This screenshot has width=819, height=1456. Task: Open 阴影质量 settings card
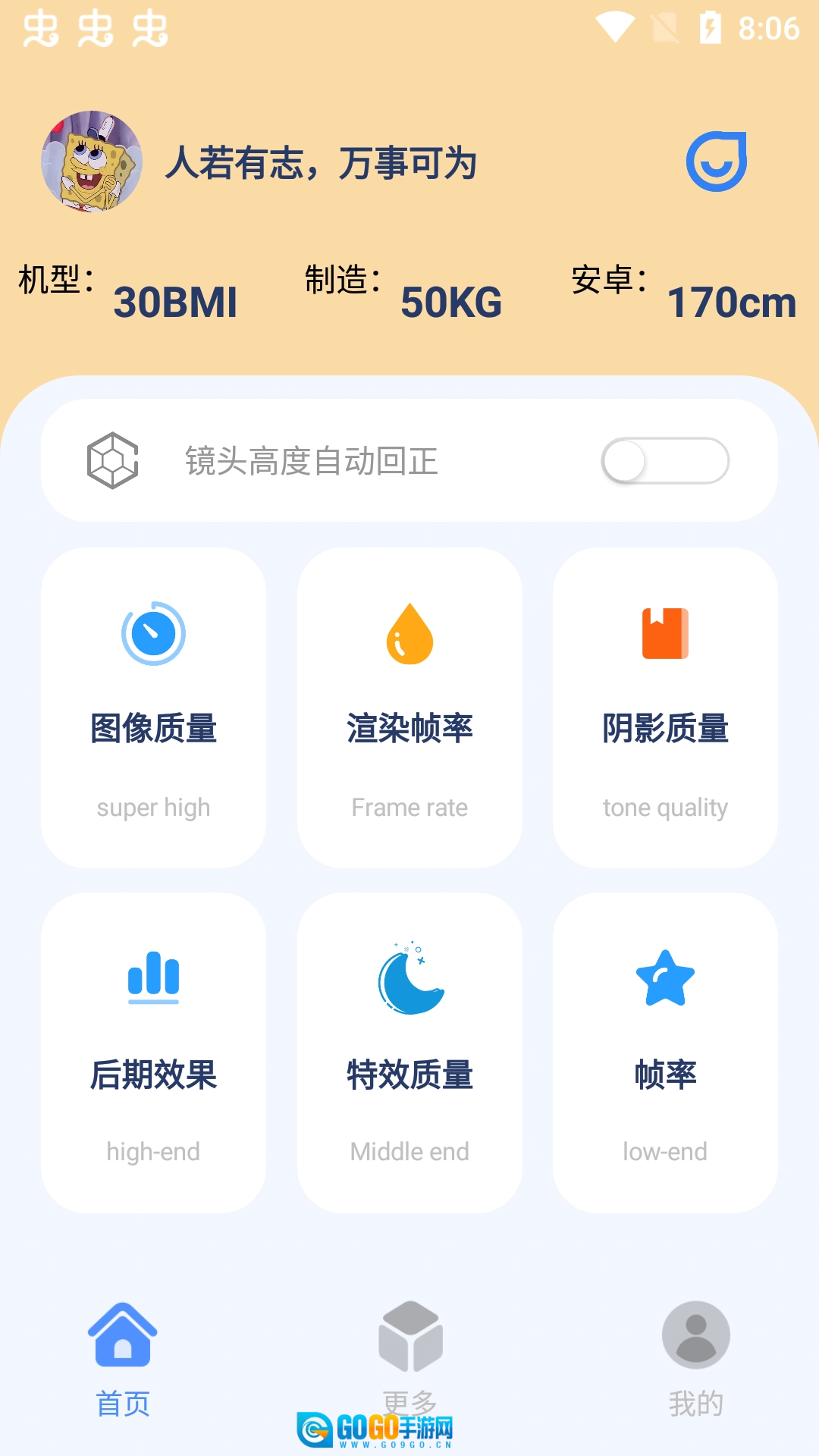(x=665, y=708)
